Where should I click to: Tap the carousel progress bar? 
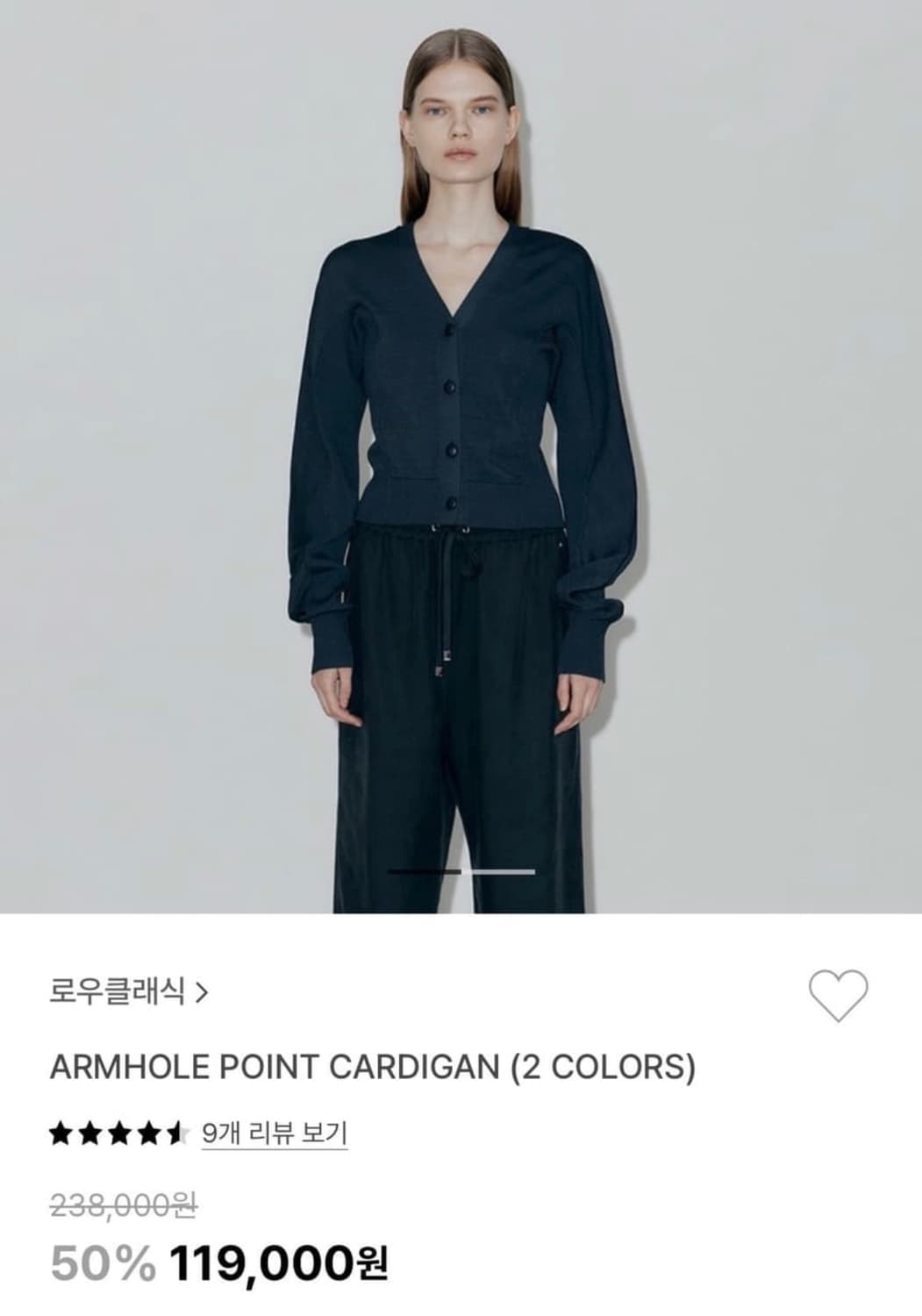461,871
